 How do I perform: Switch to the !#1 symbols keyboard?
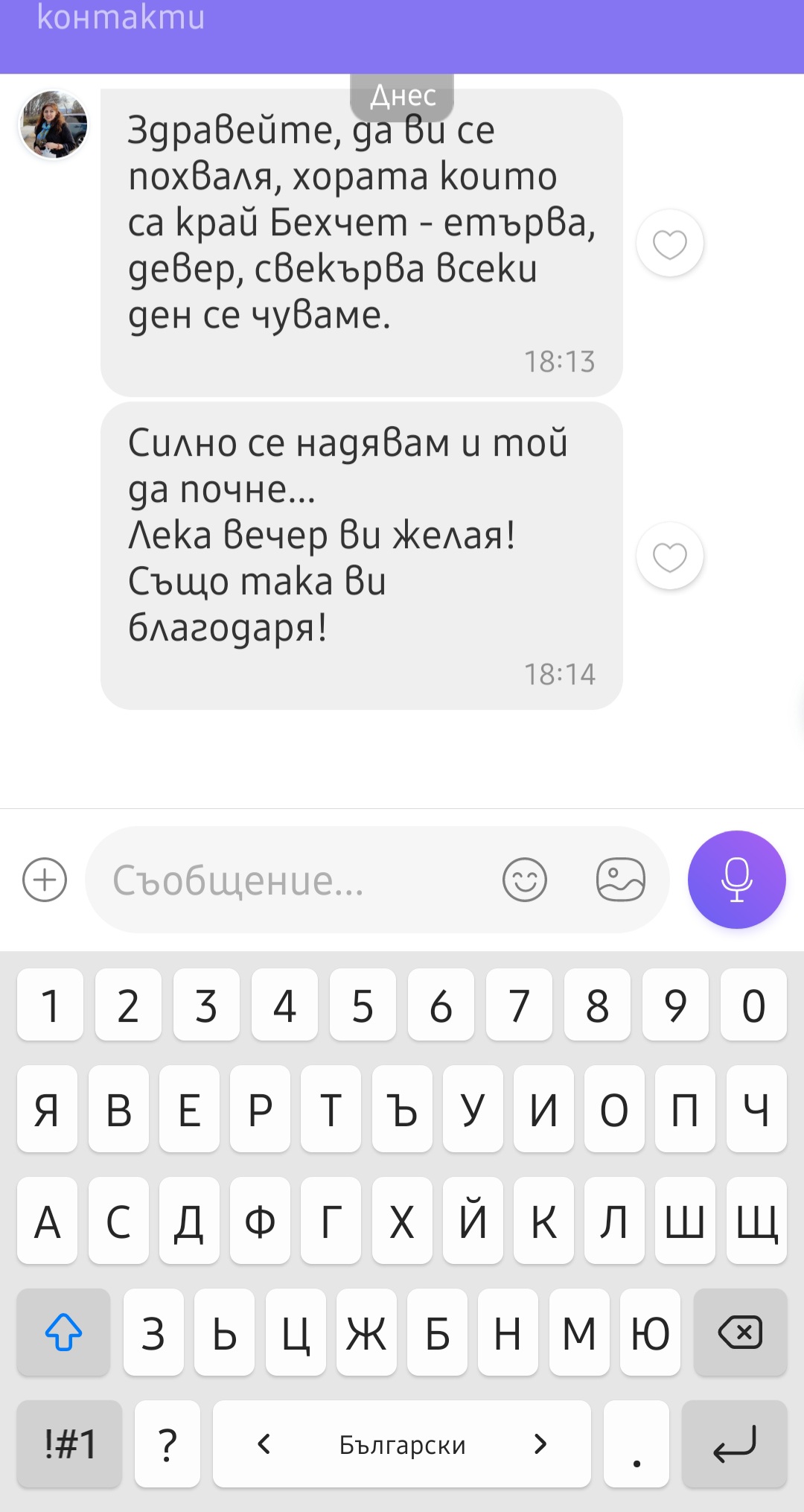tap(70, 1444)
